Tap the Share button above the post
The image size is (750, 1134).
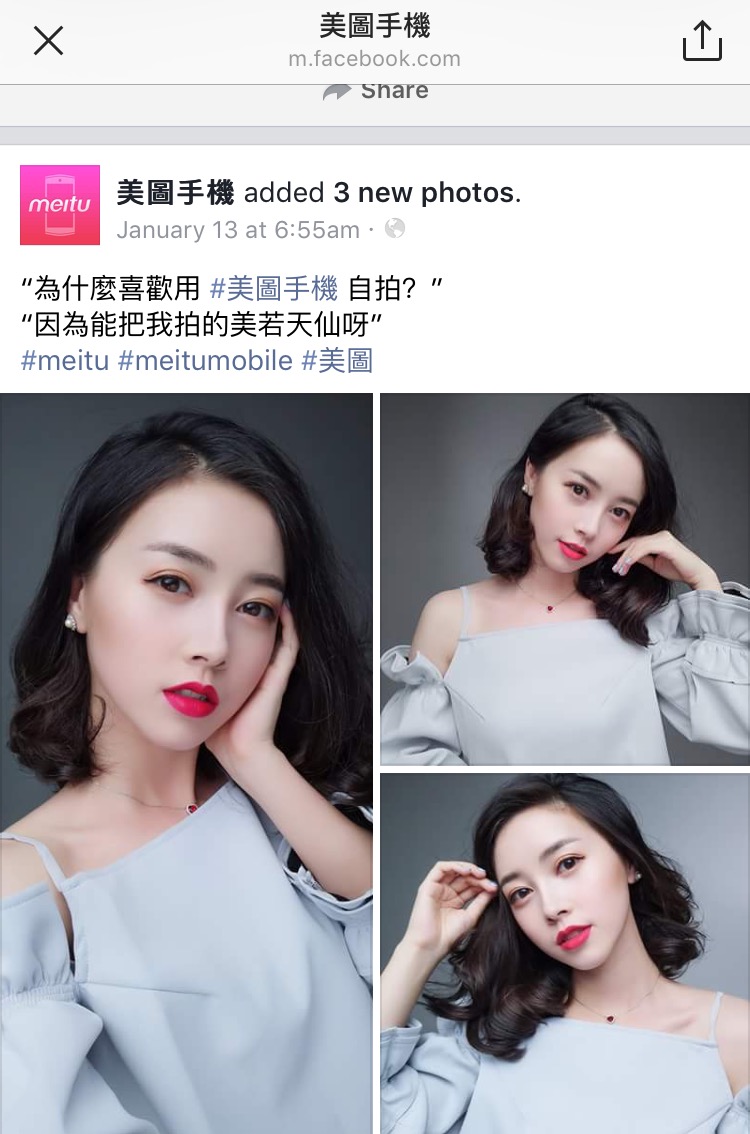[x=375, y=91]
